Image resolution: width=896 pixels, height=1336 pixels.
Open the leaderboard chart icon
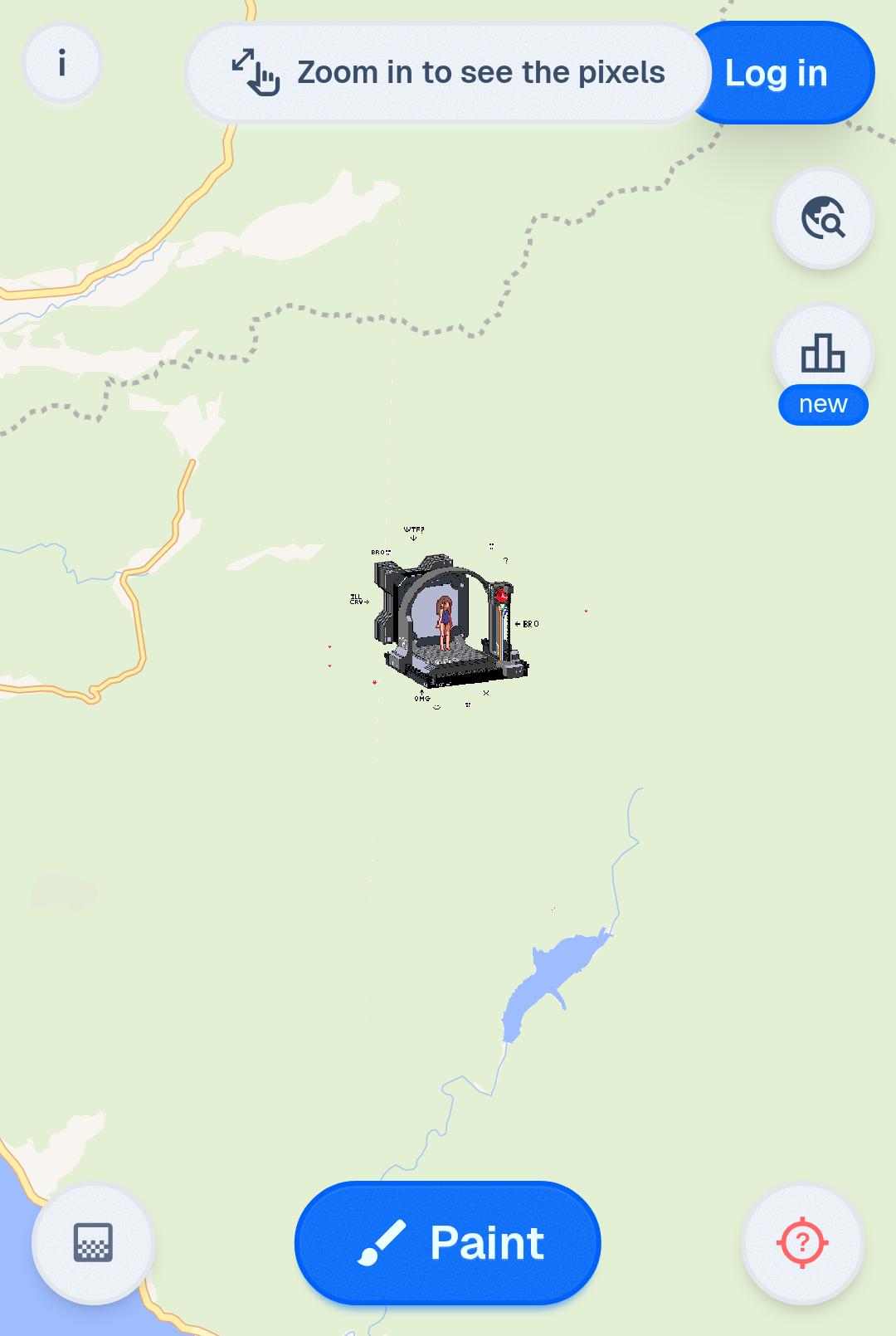pyautogui.click(x=823, y=354)
